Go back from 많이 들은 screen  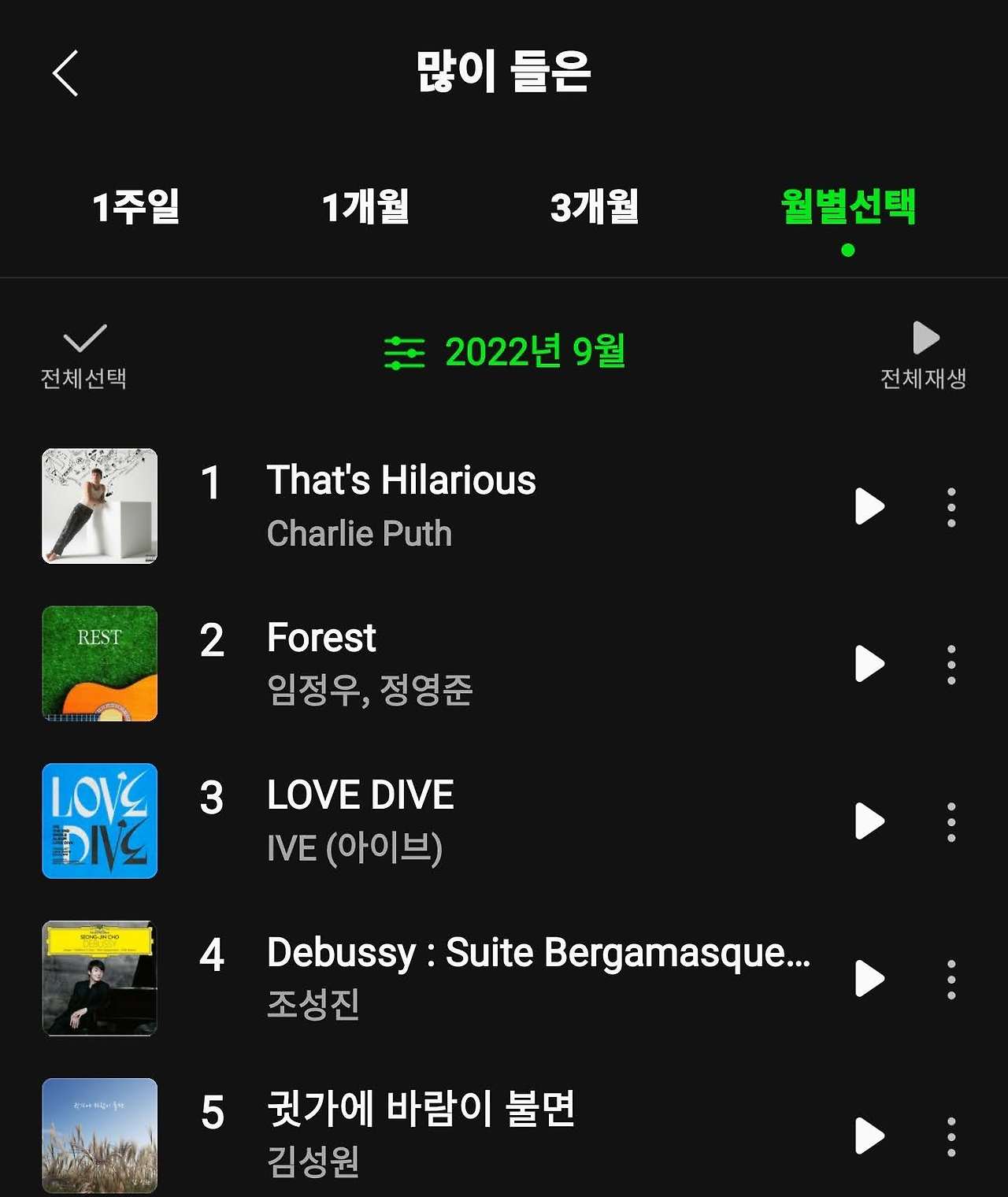point(66,73)
